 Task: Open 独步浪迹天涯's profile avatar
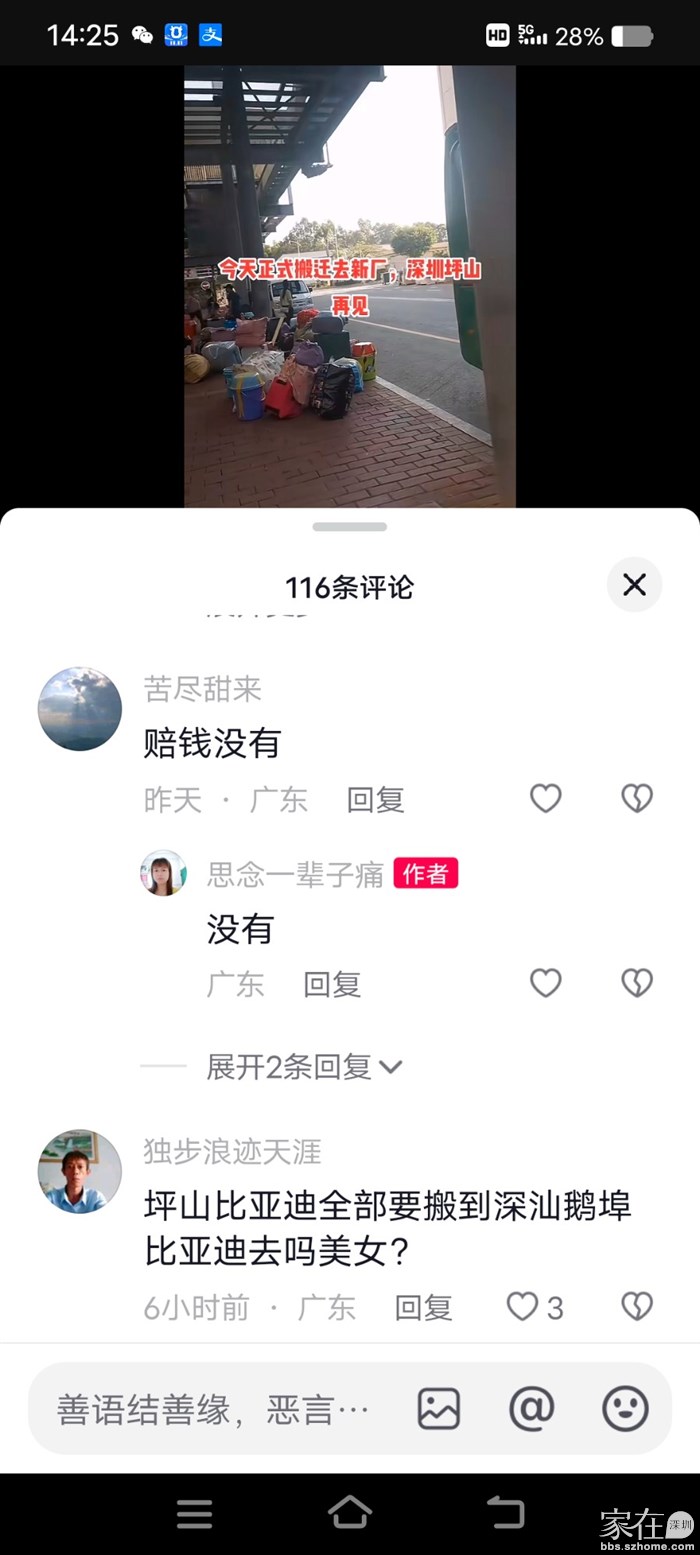click(80, 1172)
